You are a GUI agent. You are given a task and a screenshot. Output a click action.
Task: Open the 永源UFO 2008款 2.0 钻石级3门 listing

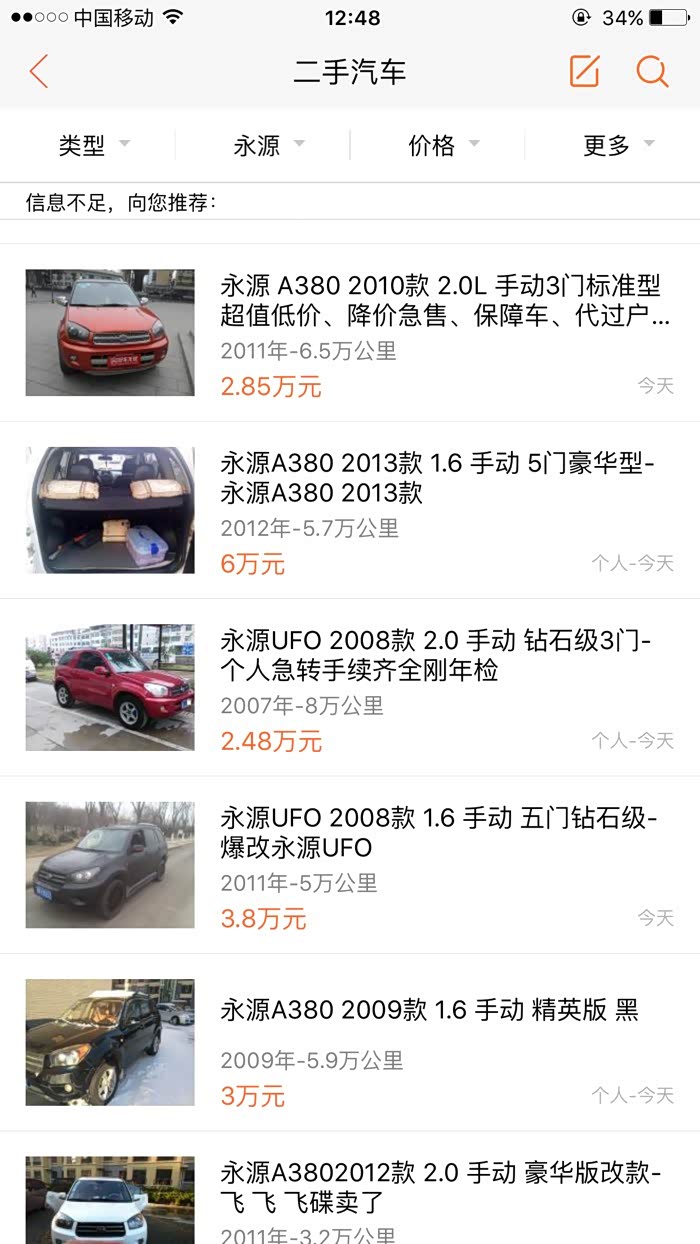click(440, 688)
